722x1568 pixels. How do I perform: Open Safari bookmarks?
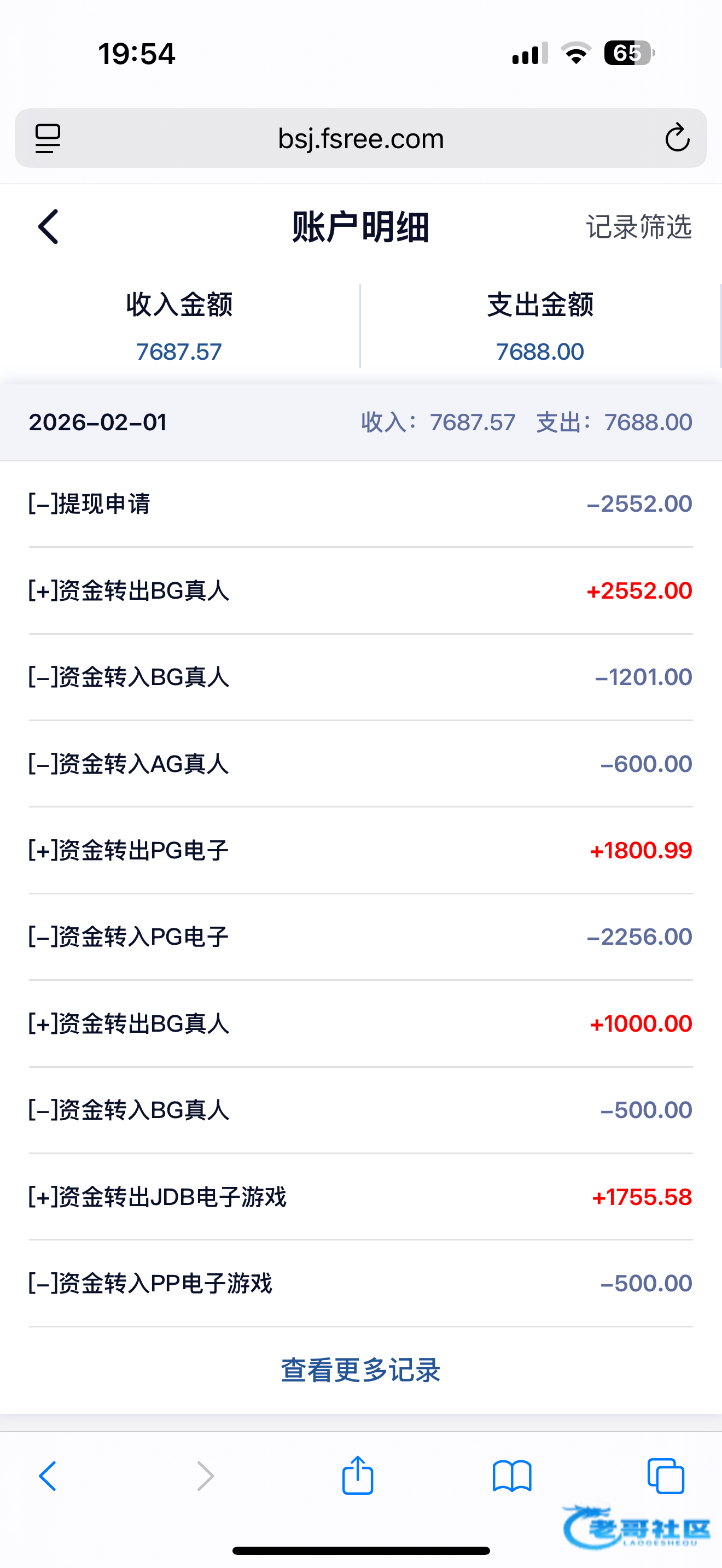coord(512,1476)
